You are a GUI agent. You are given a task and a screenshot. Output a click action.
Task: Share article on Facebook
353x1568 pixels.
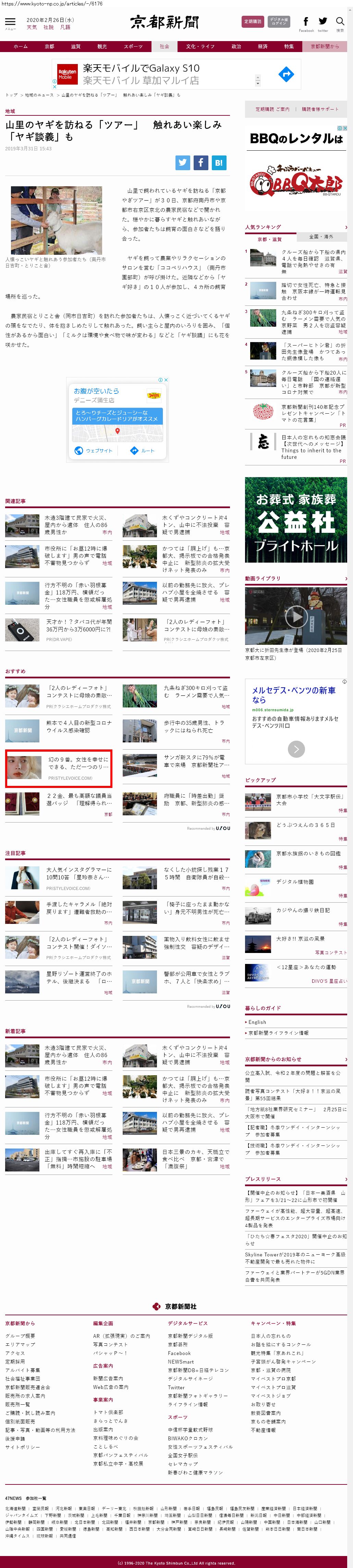(x=200, y=163)
